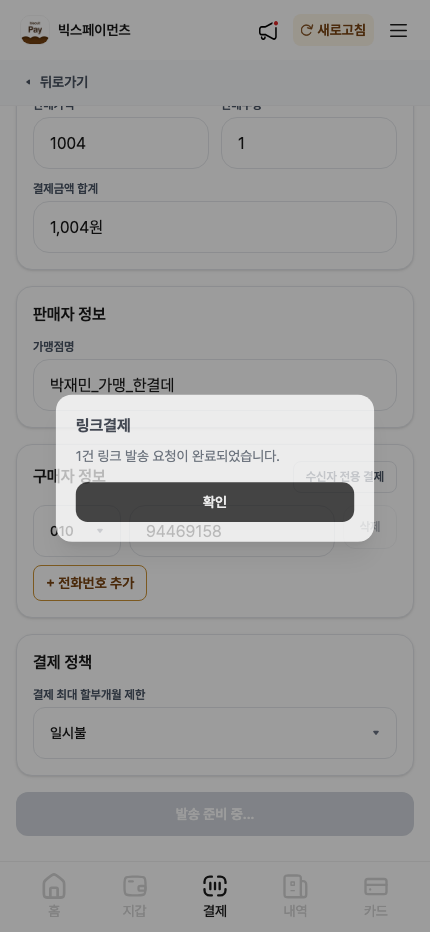The image size is (430, 932).
Task: Expand the 일시불 installment dropdown
Action: (x=215, y=733)
